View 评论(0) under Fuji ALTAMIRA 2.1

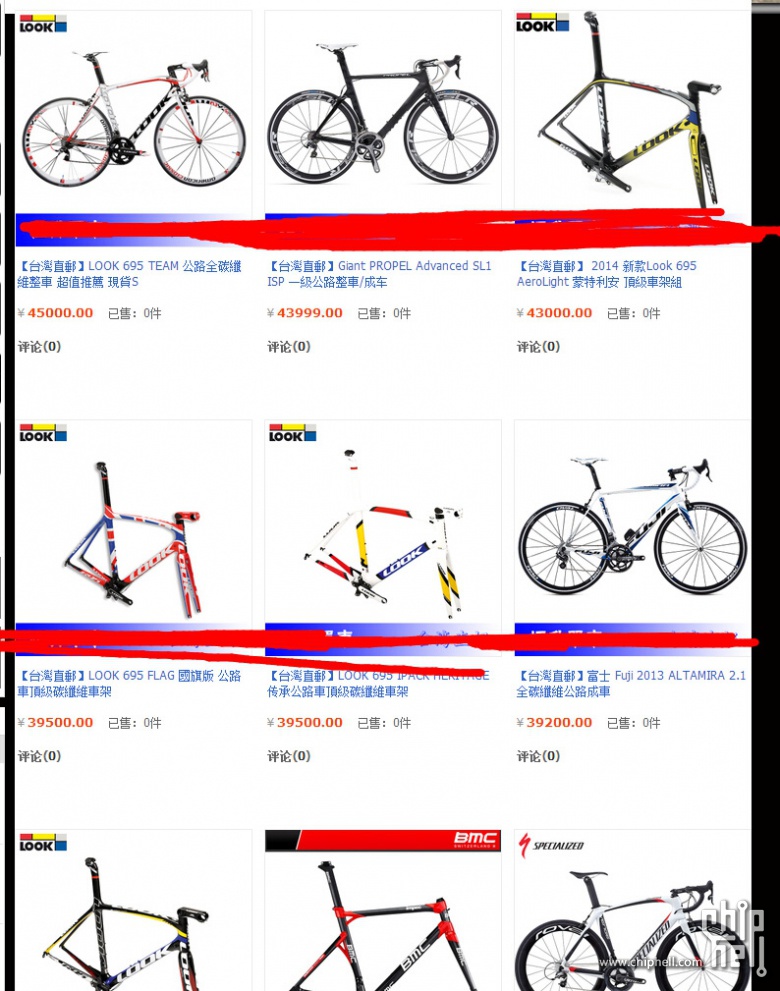tap(538, 756)
